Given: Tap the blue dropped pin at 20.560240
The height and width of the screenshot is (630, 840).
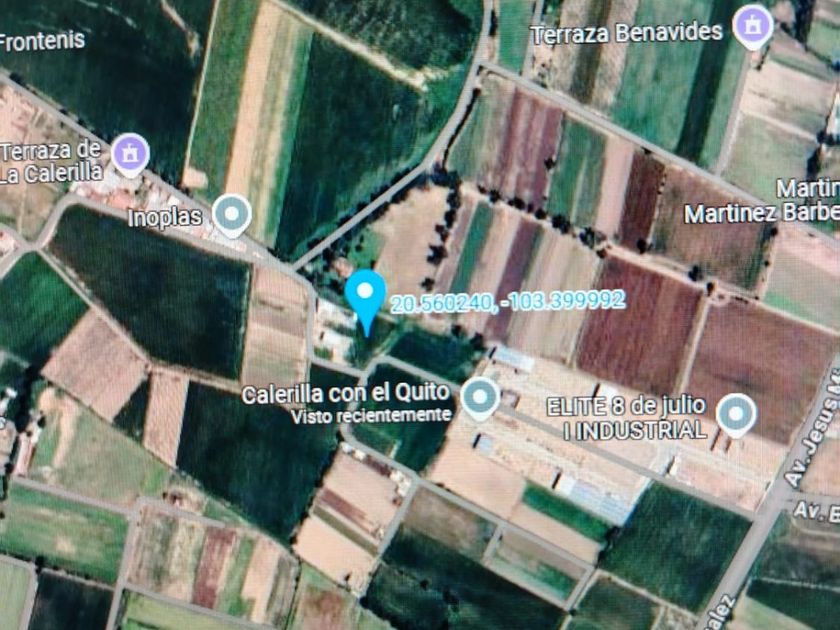Looking at the screenshot, I should coord(365,302).
